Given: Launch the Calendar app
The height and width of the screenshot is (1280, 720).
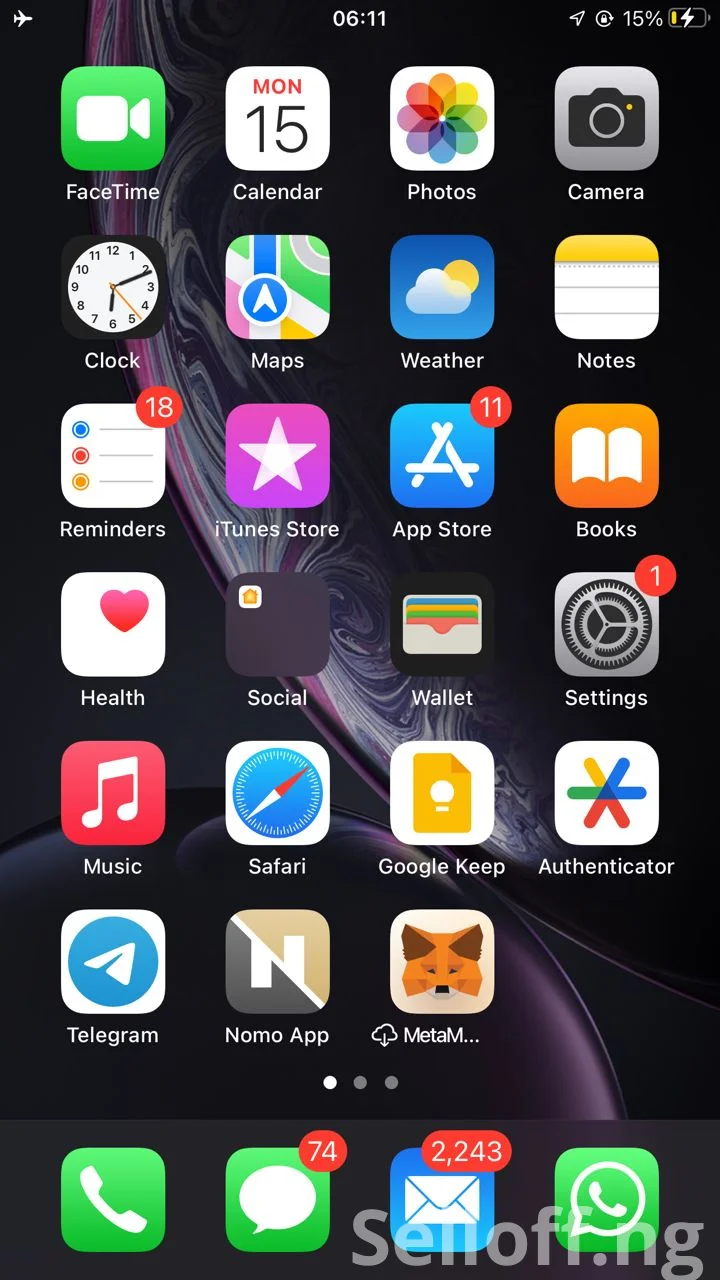Looking at the screenshot, I should tap(277, 119).
